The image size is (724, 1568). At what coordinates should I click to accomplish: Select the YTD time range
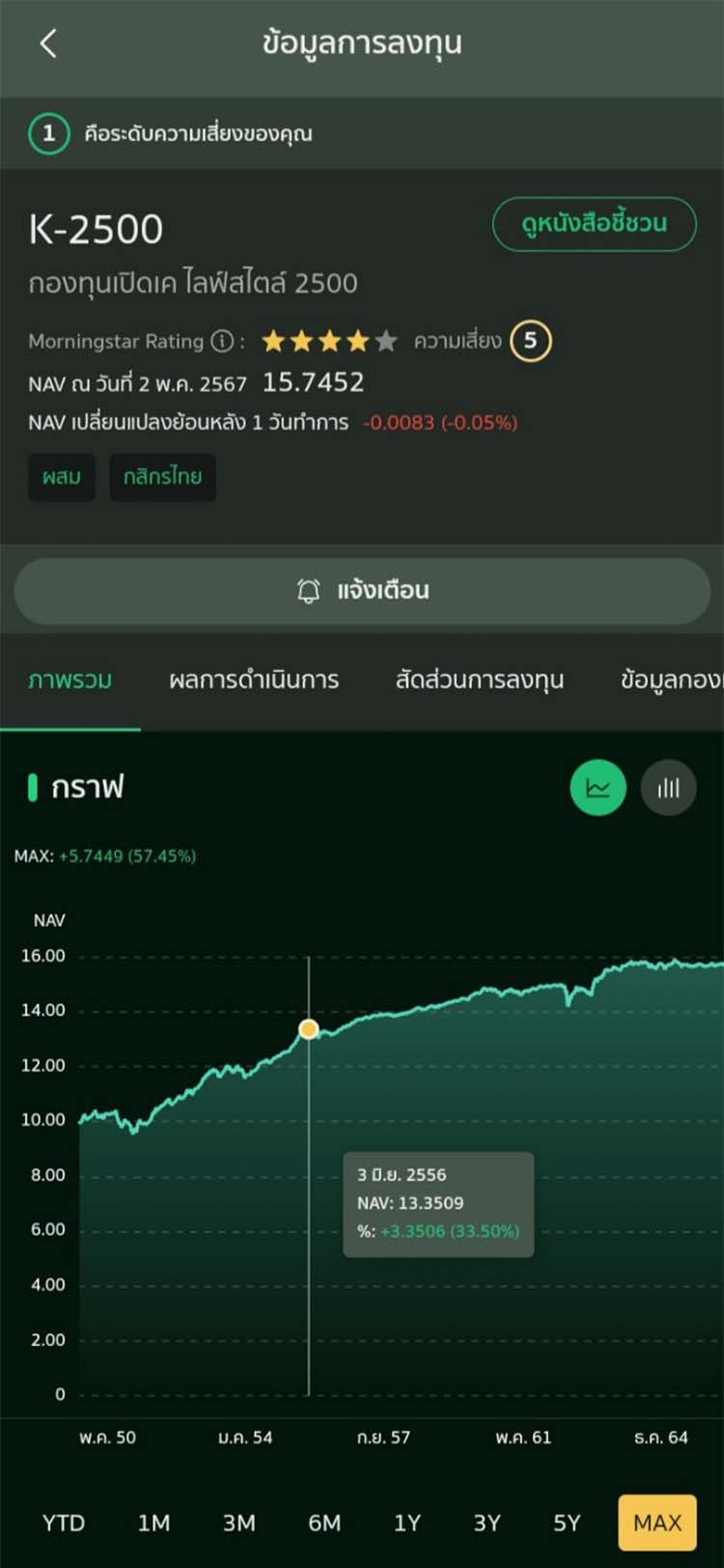(64, 1523)
